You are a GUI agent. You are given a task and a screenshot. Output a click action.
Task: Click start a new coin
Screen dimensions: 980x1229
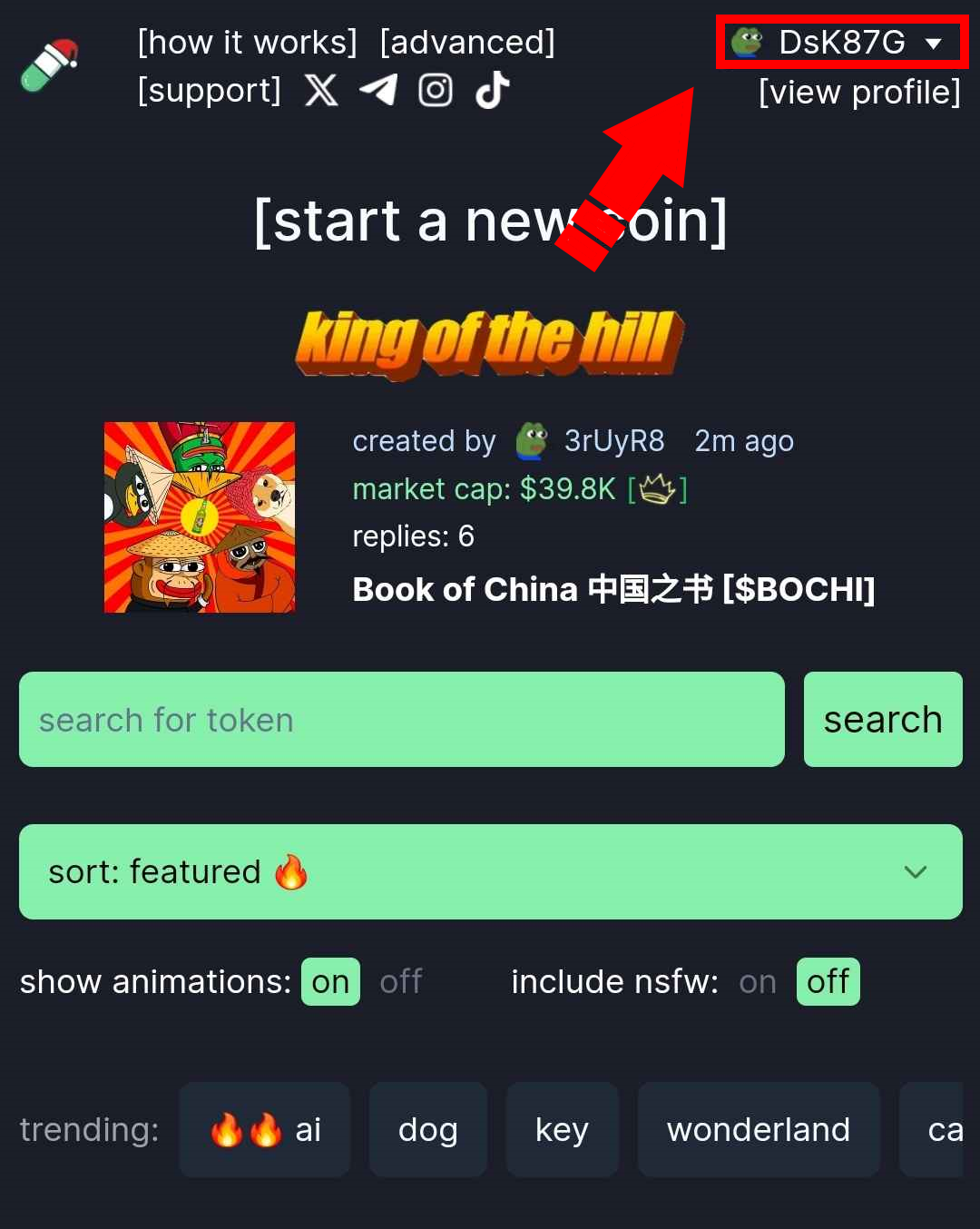(x=490, y=221)
